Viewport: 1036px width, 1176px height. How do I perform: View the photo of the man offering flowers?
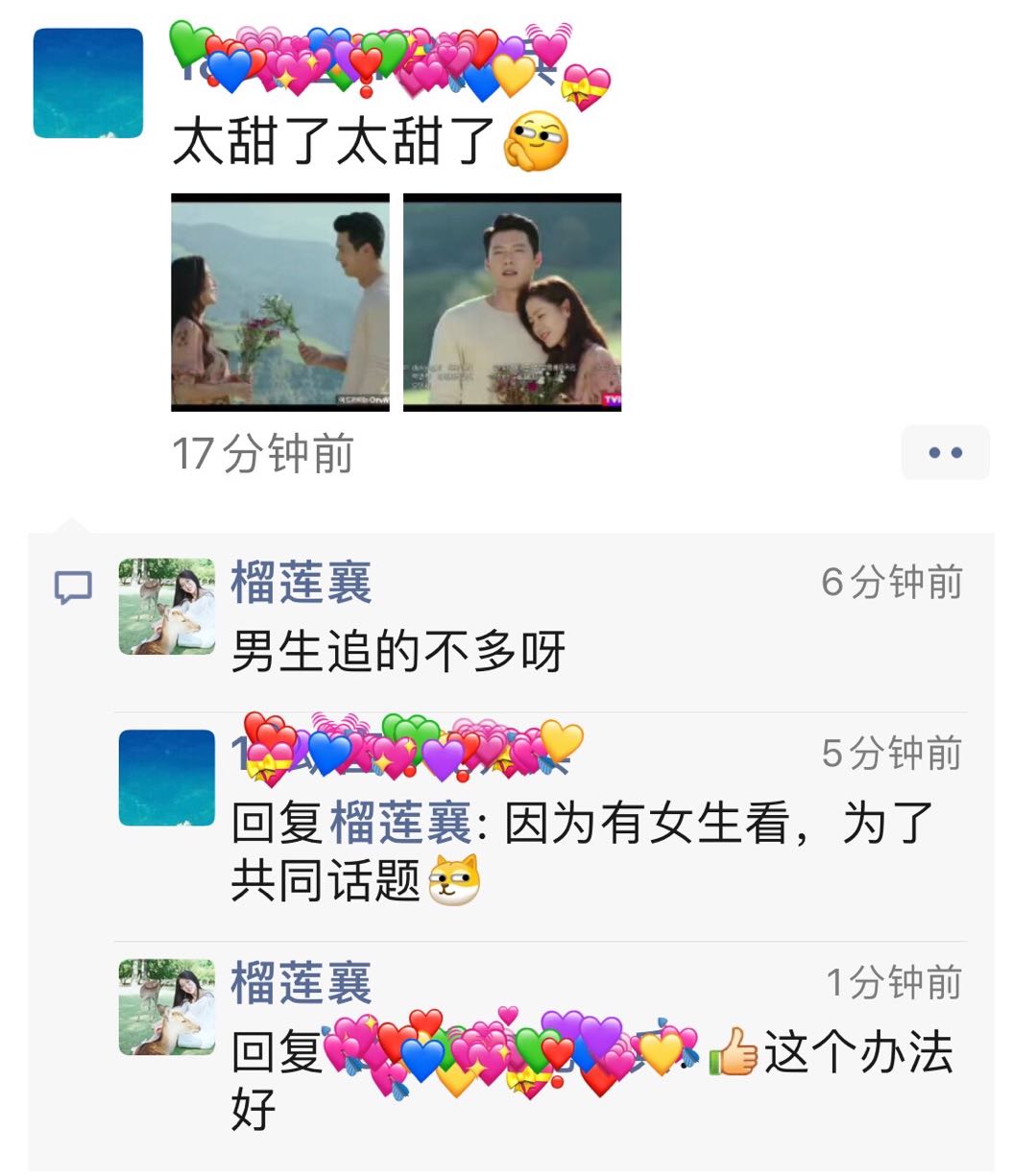click(x=280, y=302)
